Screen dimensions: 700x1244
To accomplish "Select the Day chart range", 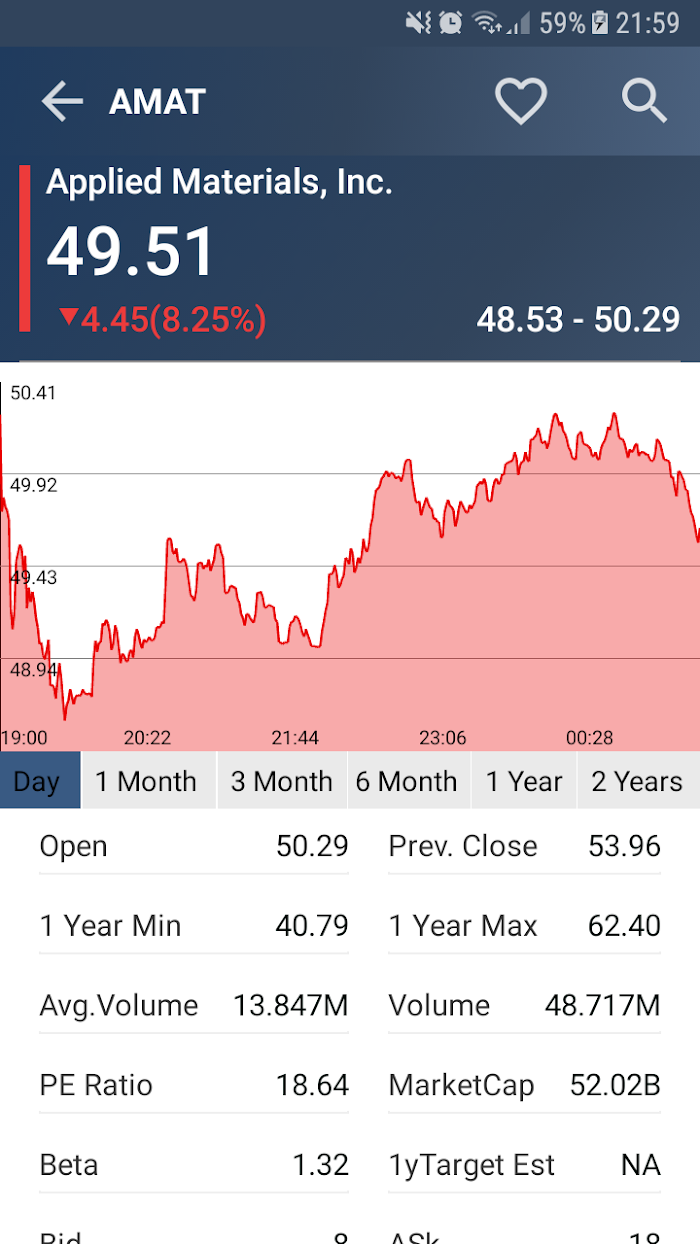I will 39,781.
